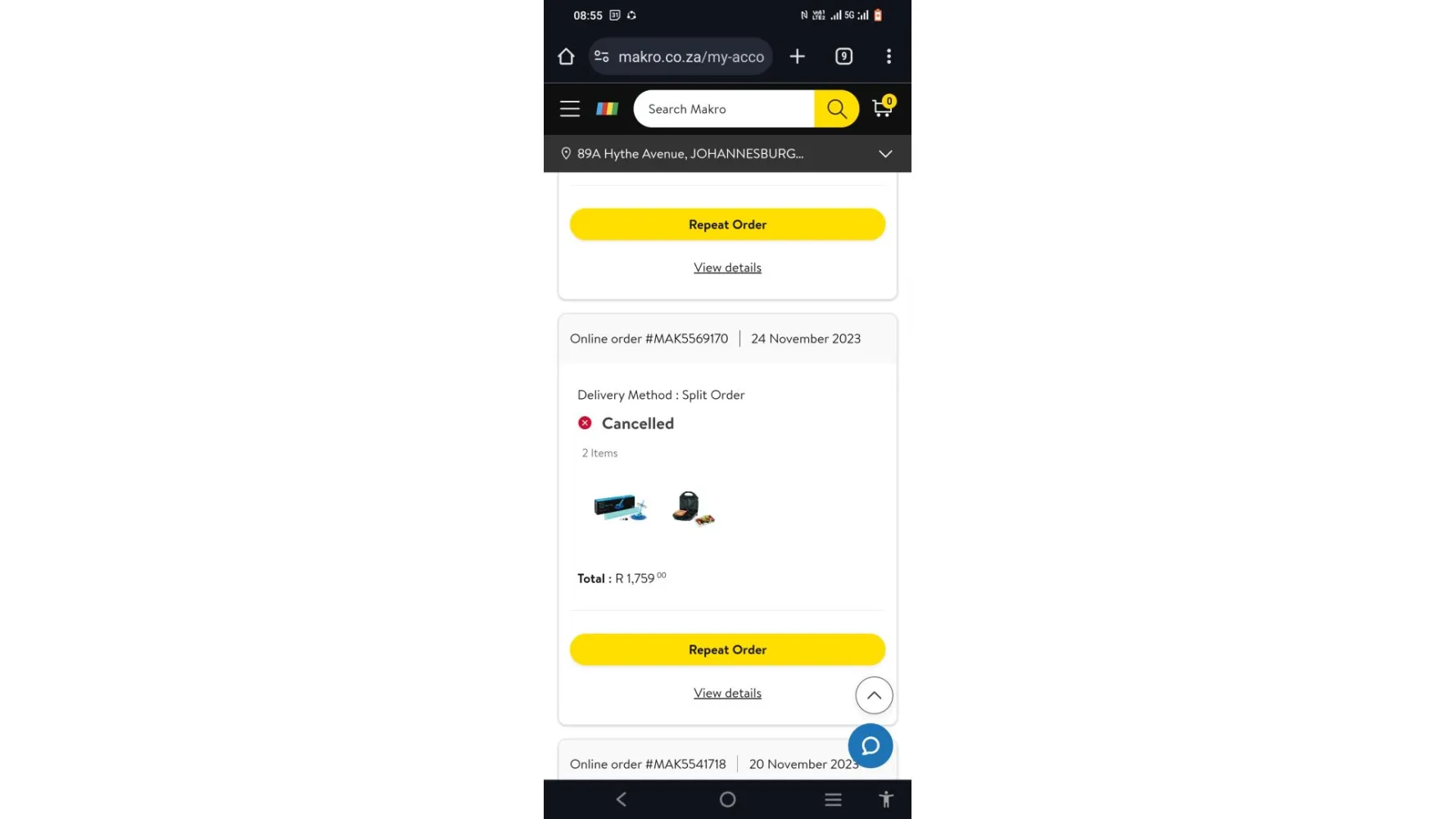Tap the Search Makro field

[x=723, y=109]
